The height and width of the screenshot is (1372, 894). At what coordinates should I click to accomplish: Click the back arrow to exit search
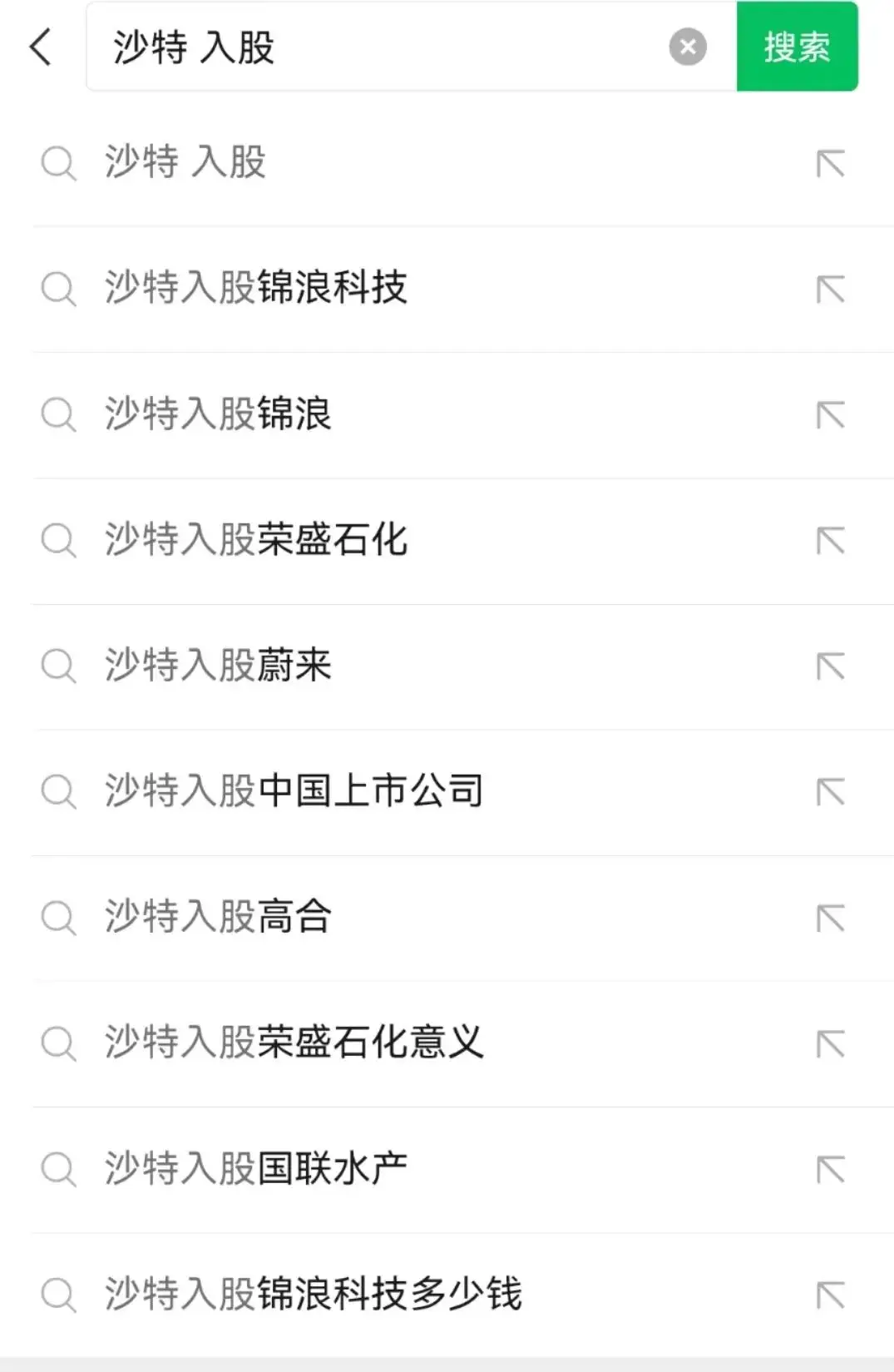pos(40,47)
